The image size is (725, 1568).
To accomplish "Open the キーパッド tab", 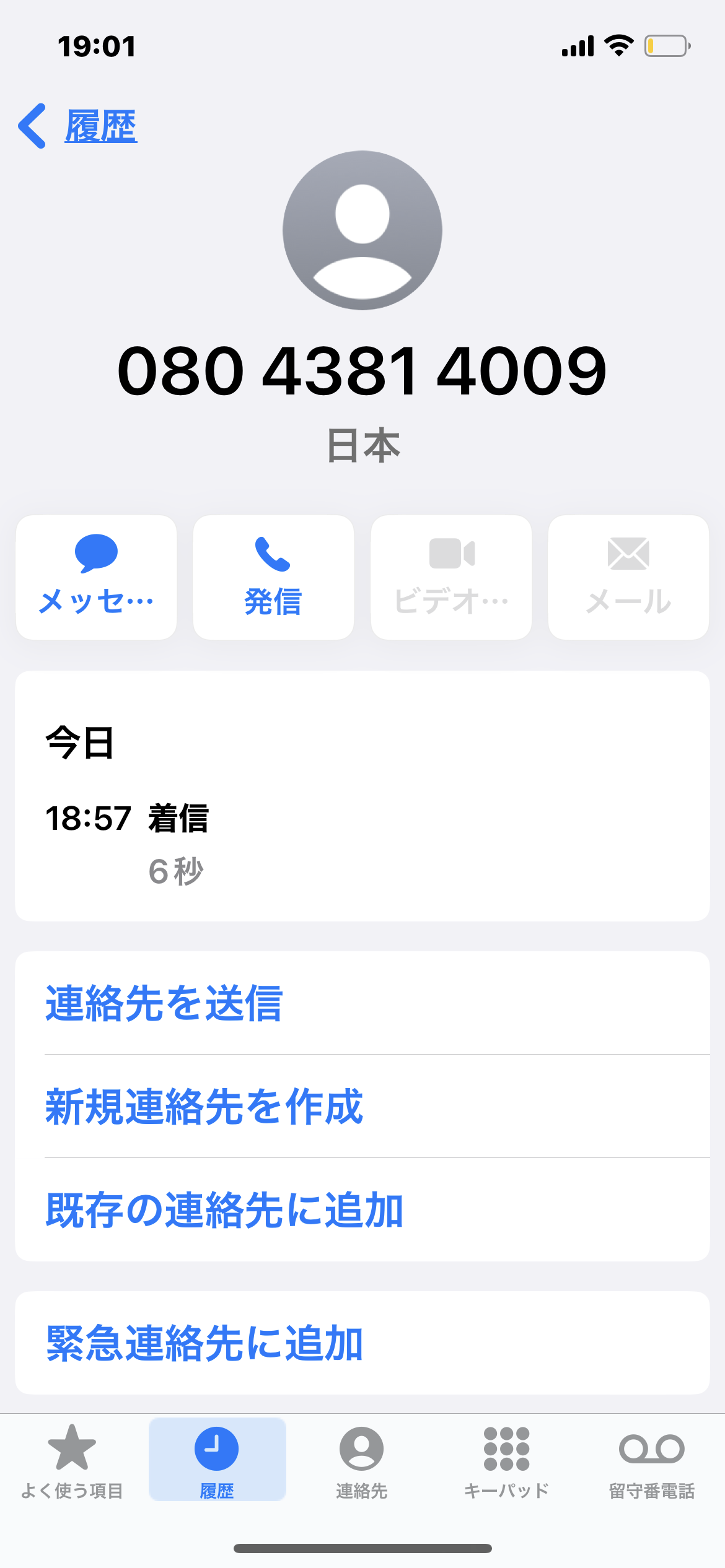I will 507,1461.
